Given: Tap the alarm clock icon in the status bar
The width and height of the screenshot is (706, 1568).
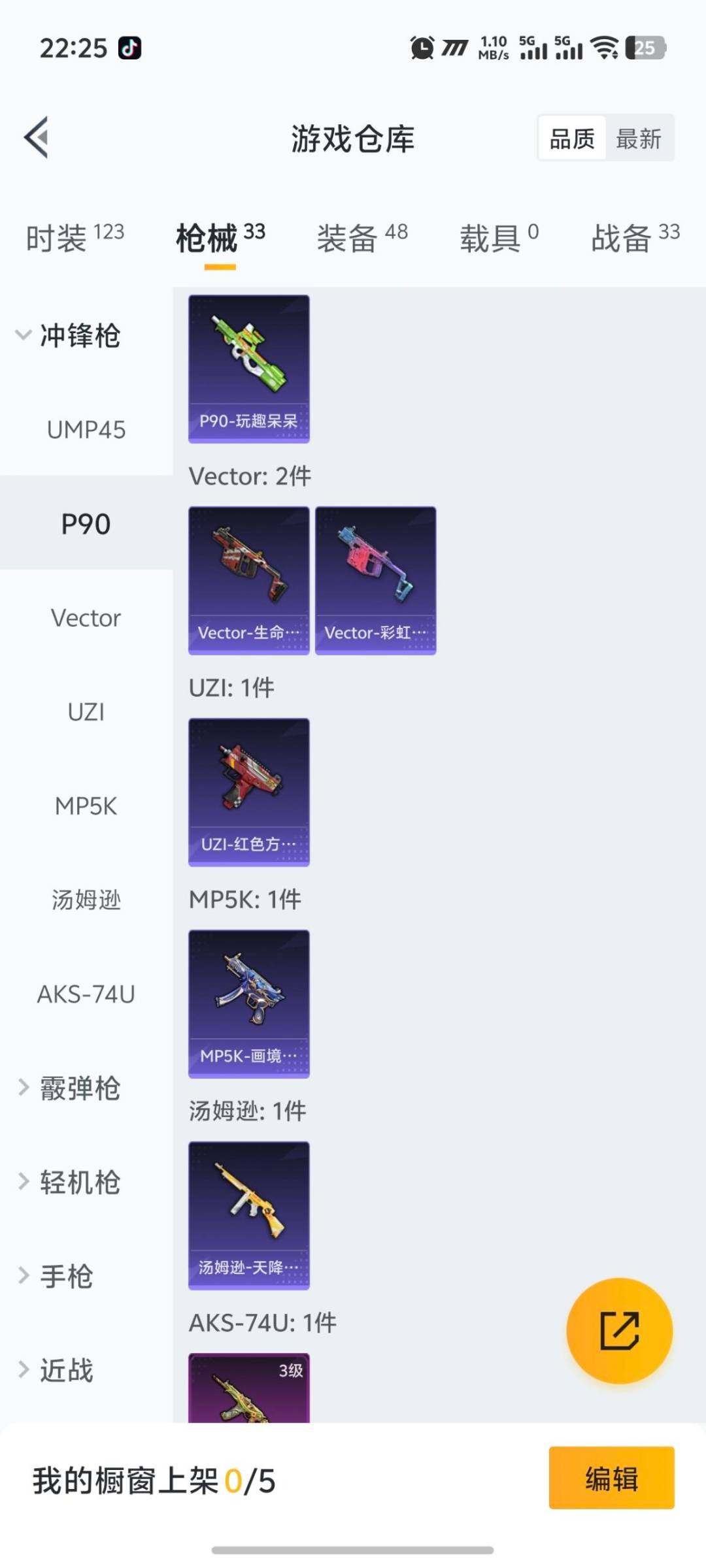Looking at the screenshot, I should tap(421, 48).
